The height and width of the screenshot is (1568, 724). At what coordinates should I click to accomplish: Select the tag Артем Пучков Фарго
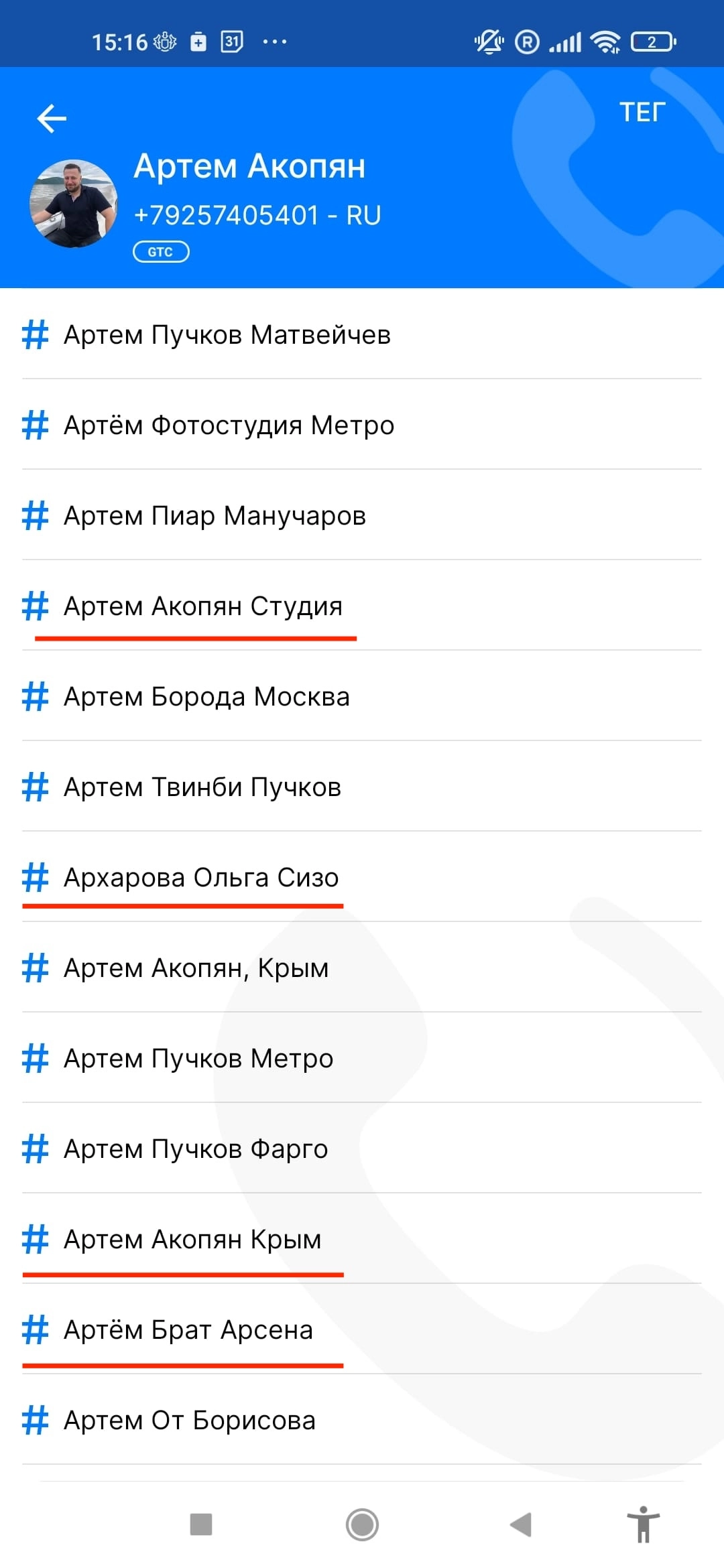tap(194, 1149)
